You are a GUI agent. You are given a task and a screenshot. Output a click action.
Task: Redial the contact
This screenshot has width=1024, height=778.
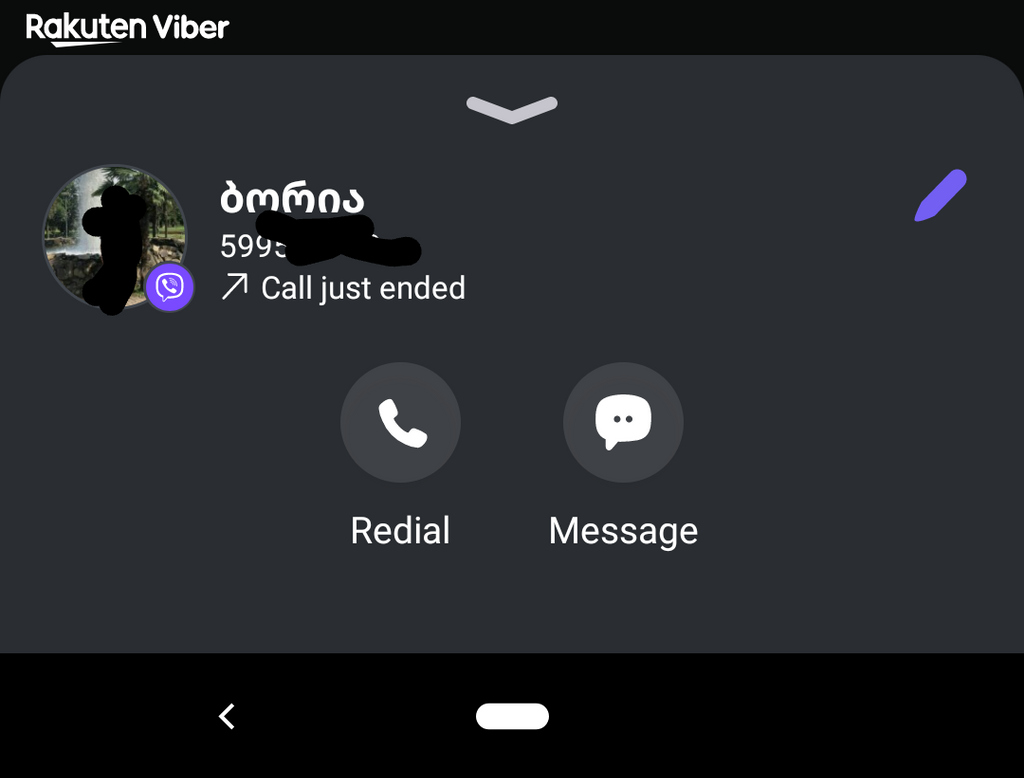[x=400, y=423]
